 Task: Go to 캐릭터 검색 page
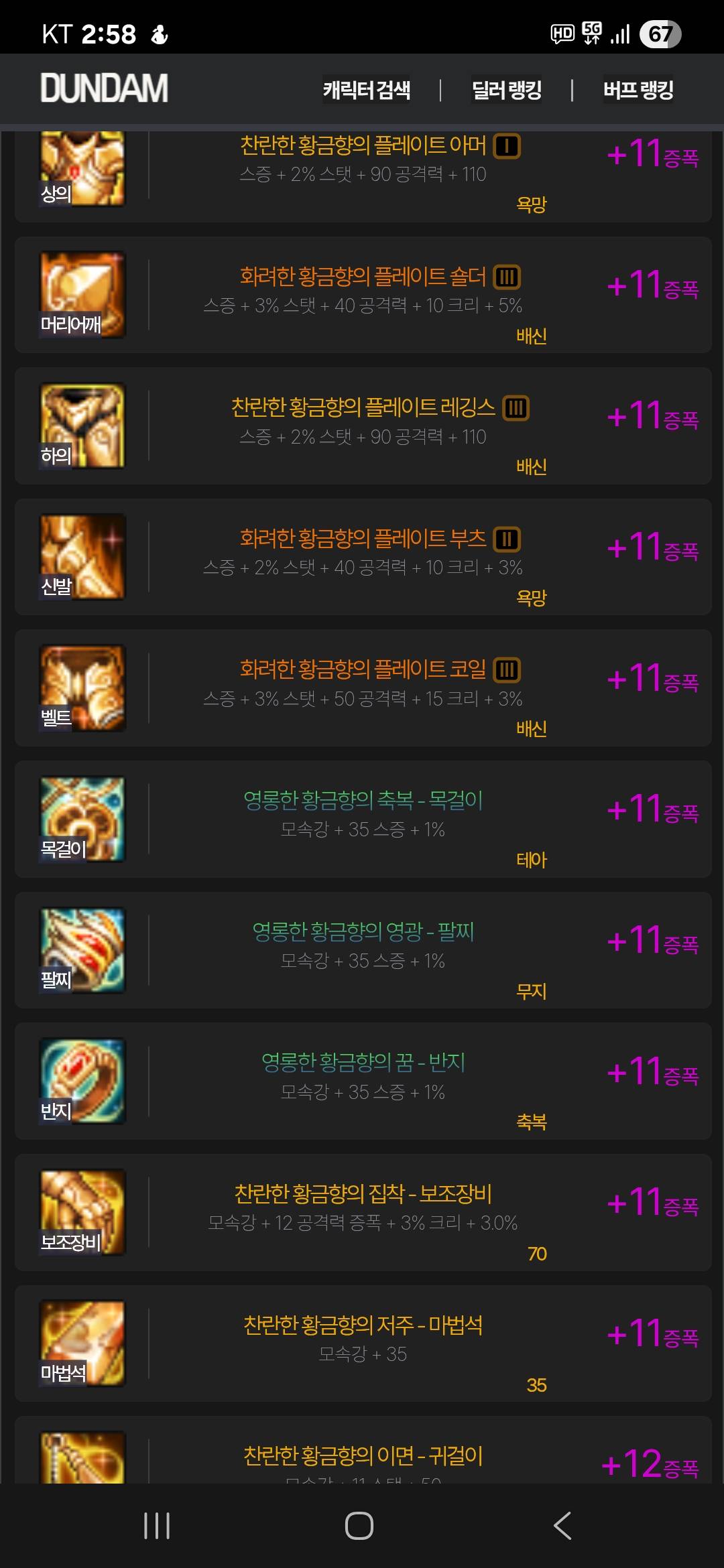coord(367,90)
